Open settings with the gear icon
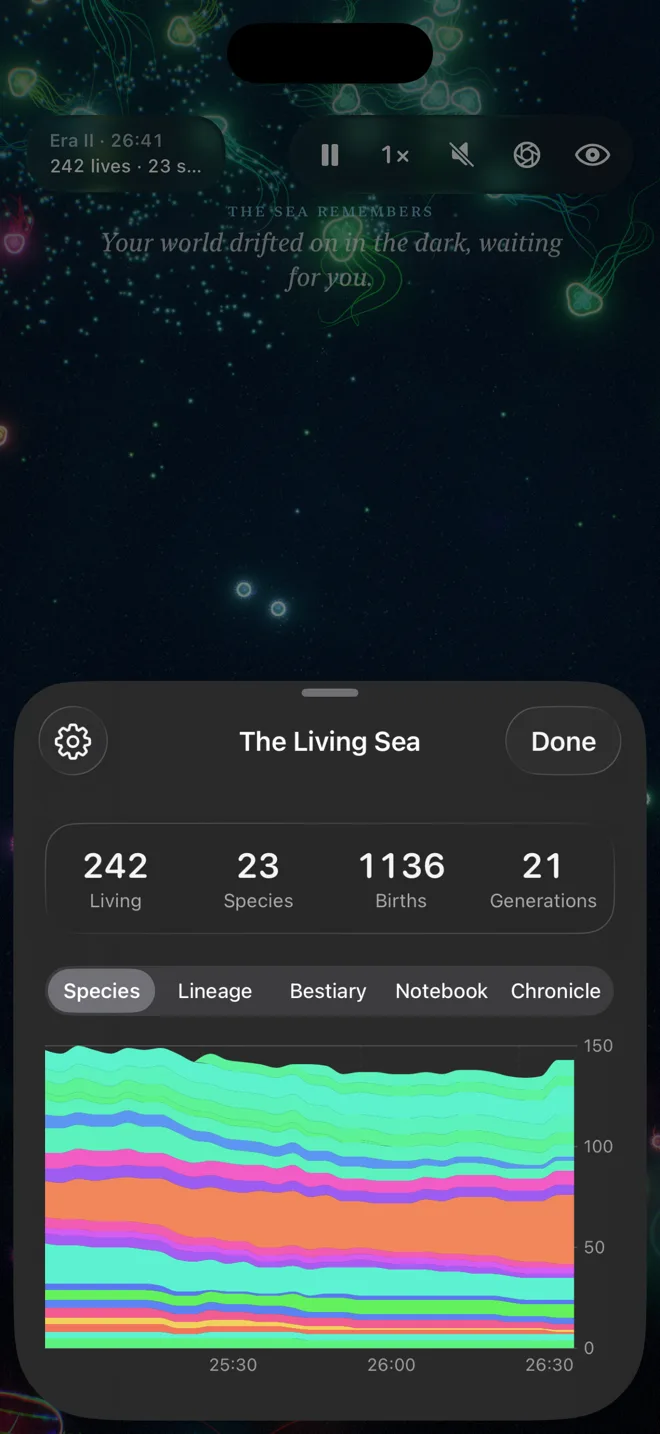The height and width of the screenshot is (1434, 660). tap(73, 741)
